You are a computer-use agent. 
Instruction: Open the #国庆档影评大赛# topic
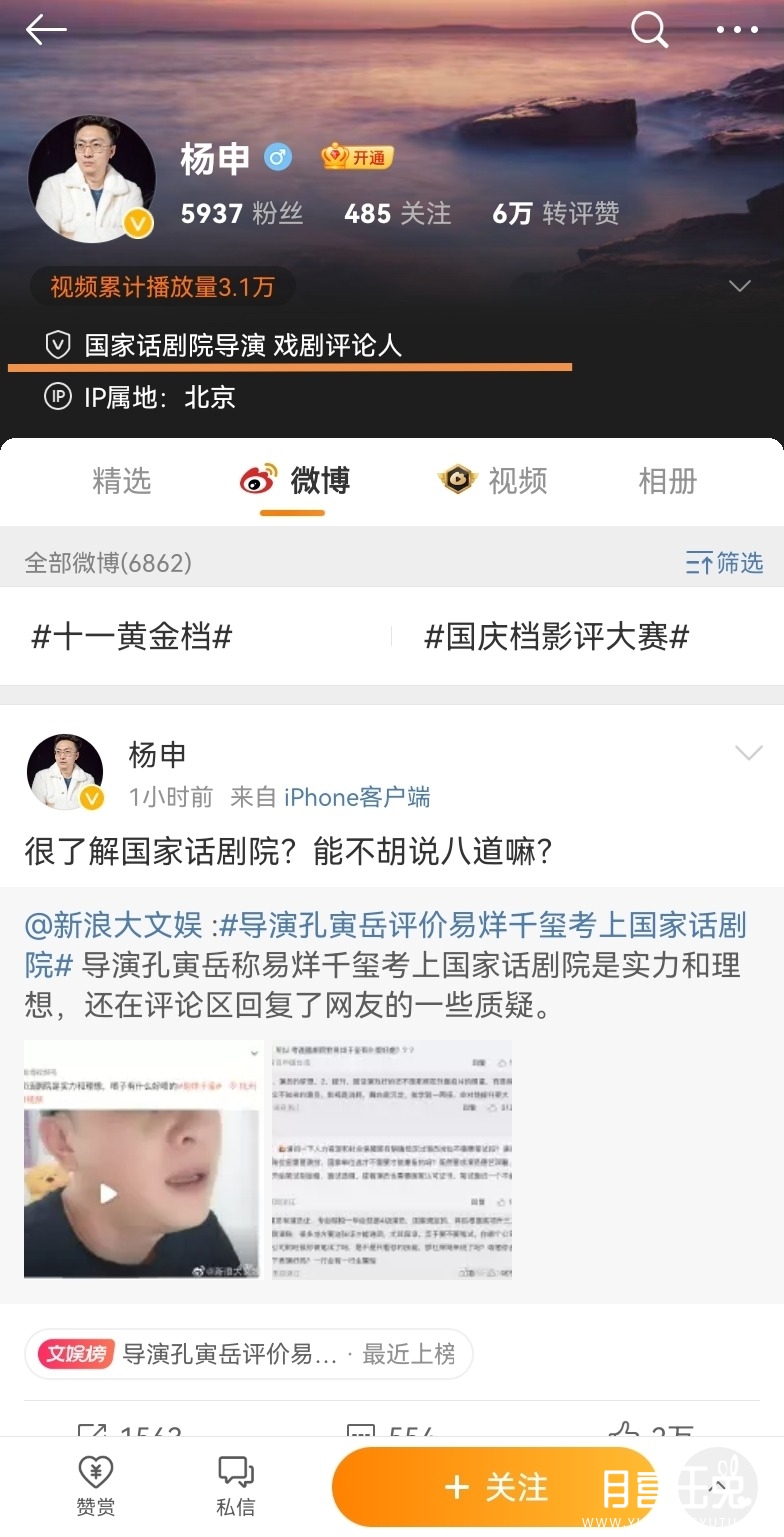click(557, 637)
